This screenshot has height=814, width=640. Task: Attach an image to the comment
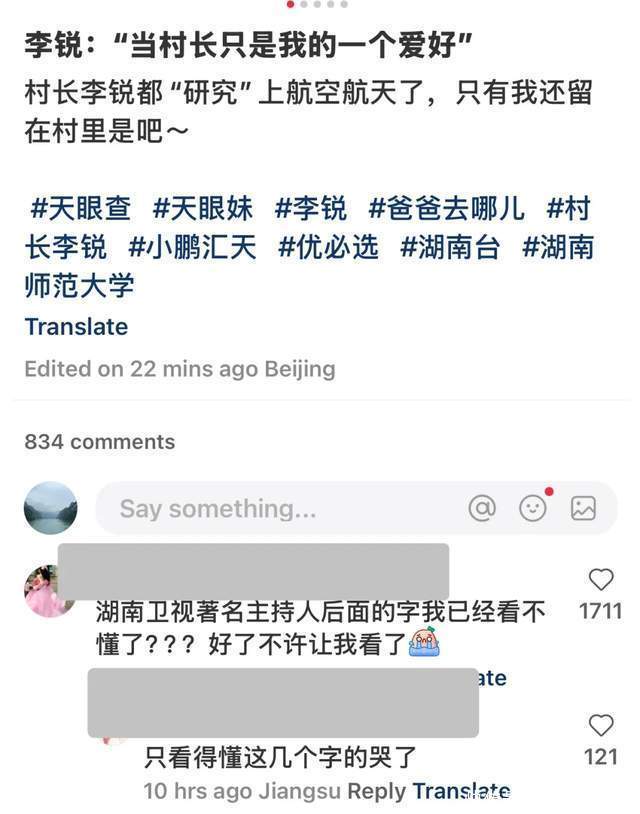(583, 508)
